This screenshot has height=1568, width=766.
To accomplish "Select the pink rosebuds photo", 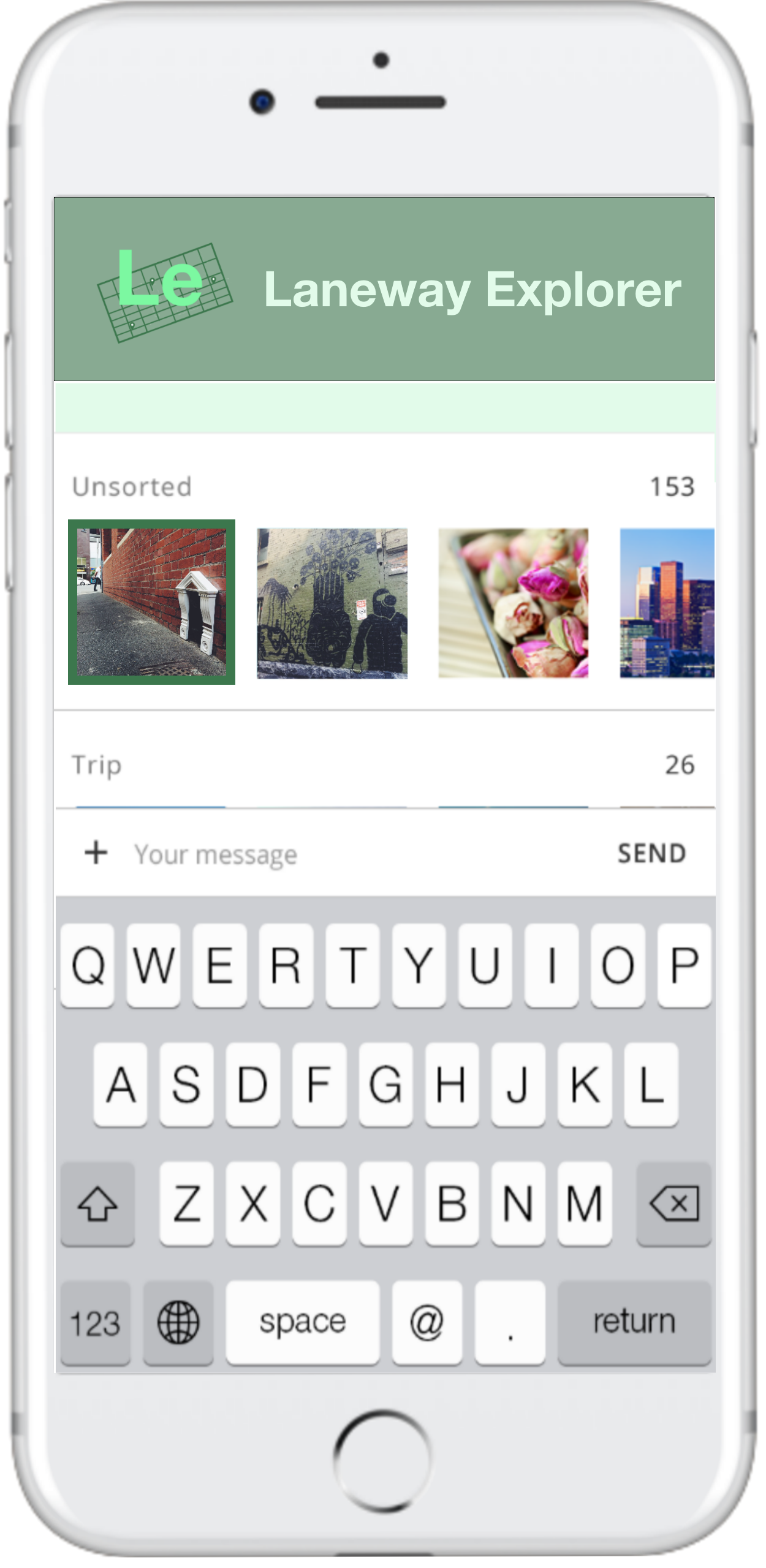I will point(513,603).
